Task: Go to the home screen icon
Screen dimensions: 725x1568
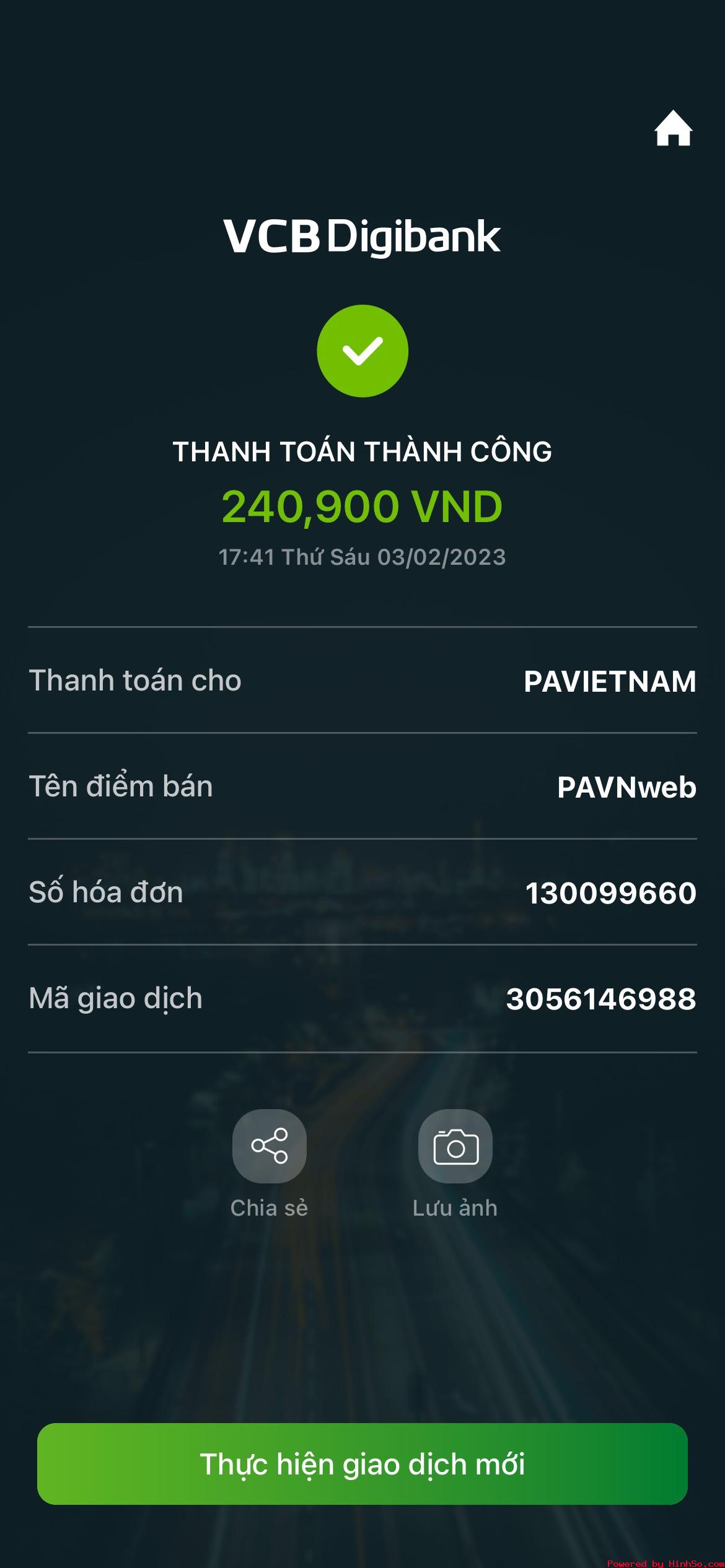Action: tap(673, 129)
